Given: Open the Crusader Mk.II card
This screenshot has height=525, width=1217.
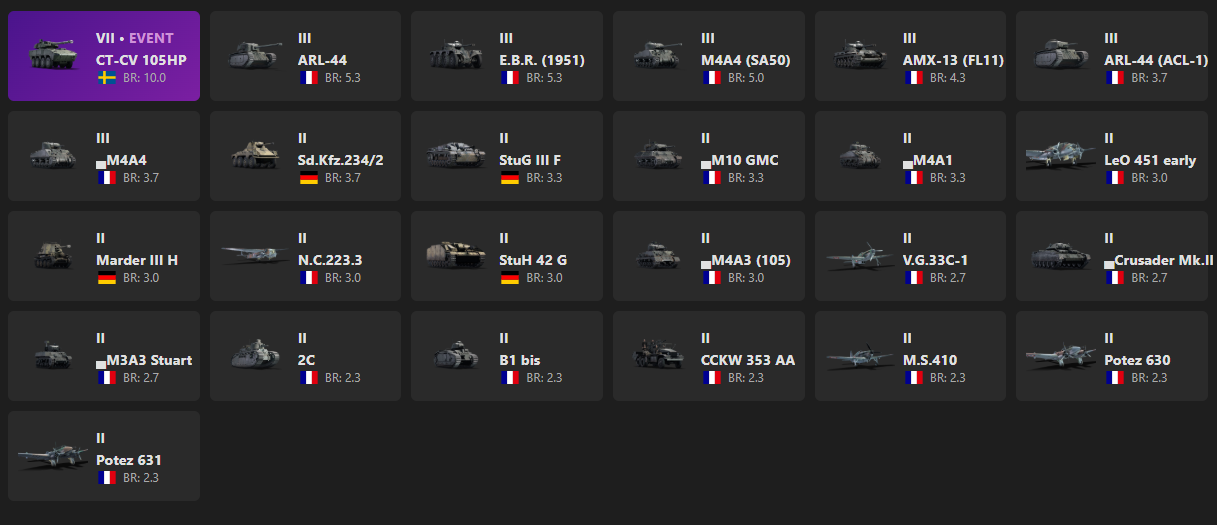Looking at the screenshot, I should point(1112,256).
